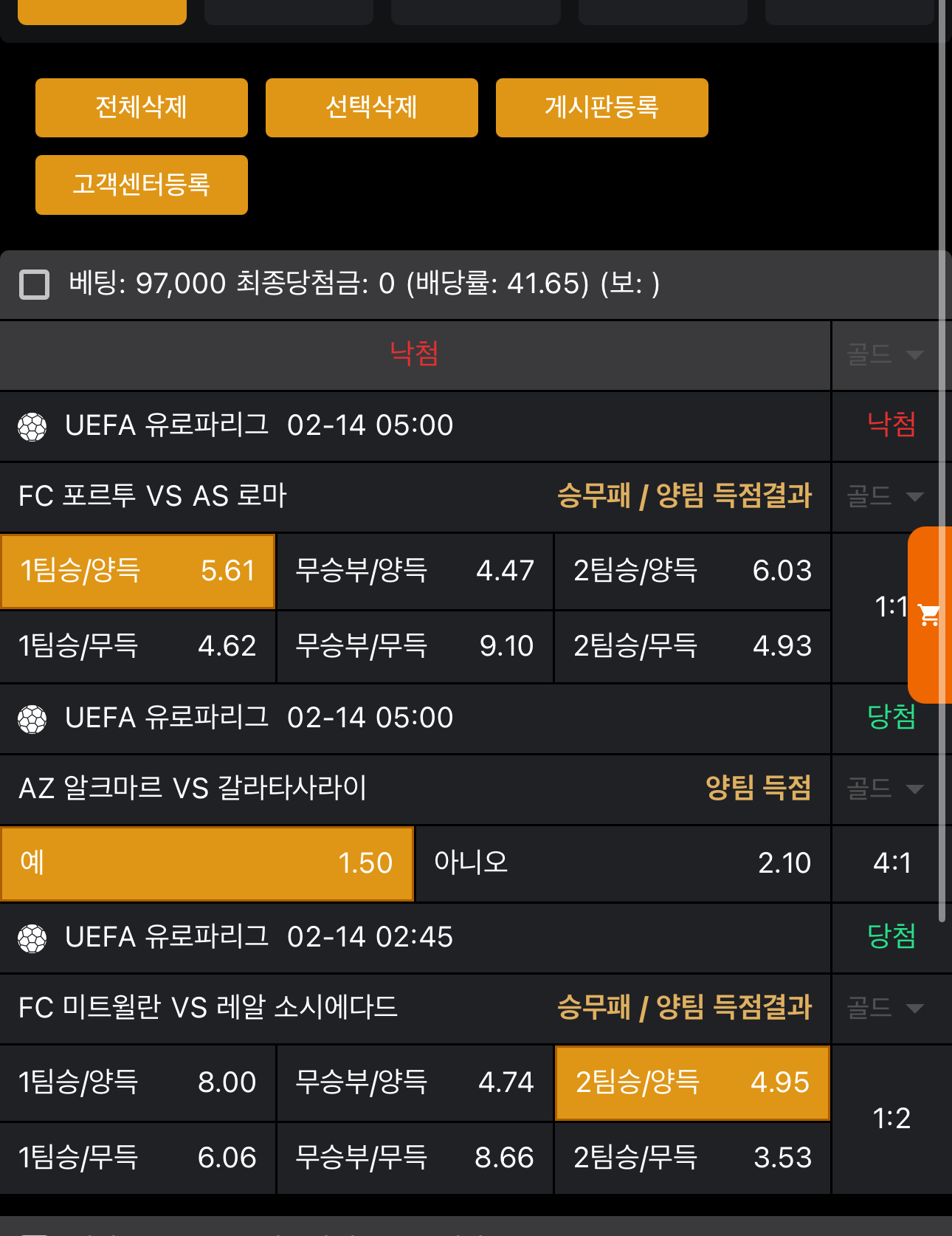Image resolution: width=952 pixels, height=1236 pixels.
Task: Tap the 선택삭제 button
Action: click(371, 108)
